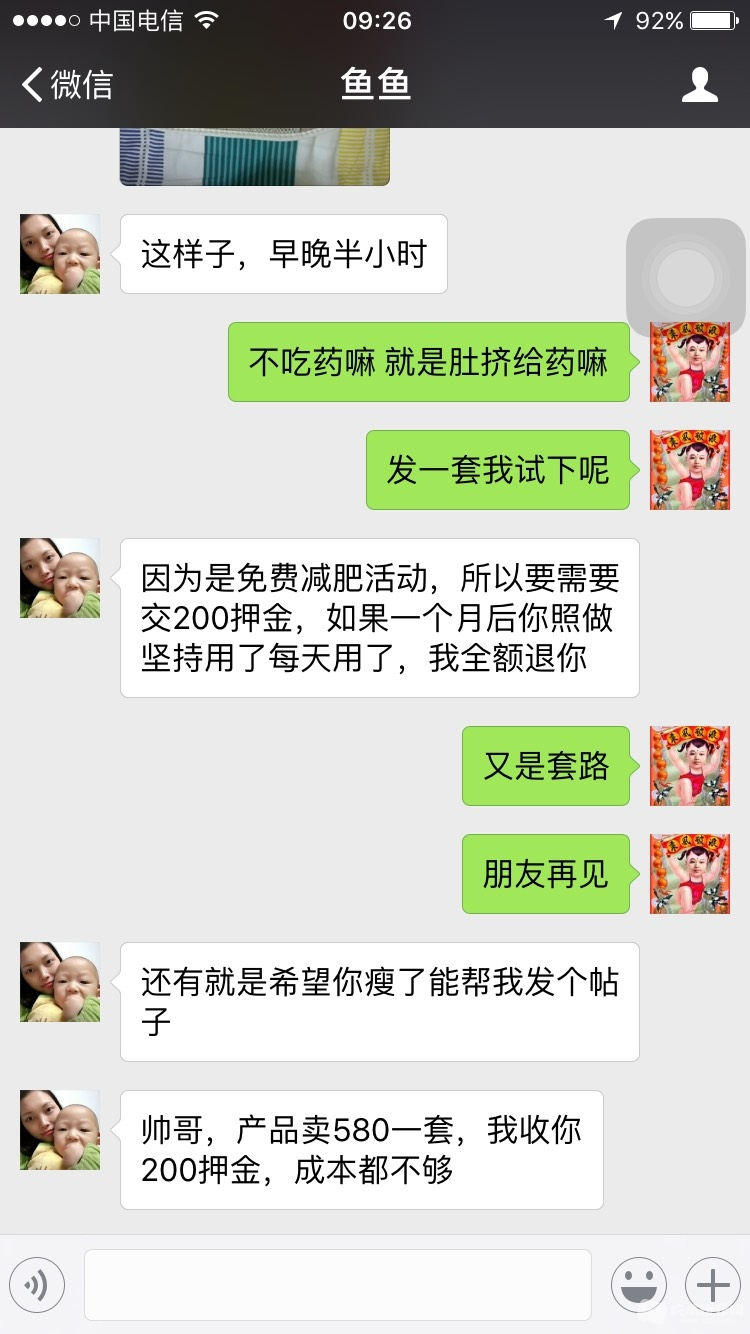Go back to the 微信 chat list

[66, 85]
